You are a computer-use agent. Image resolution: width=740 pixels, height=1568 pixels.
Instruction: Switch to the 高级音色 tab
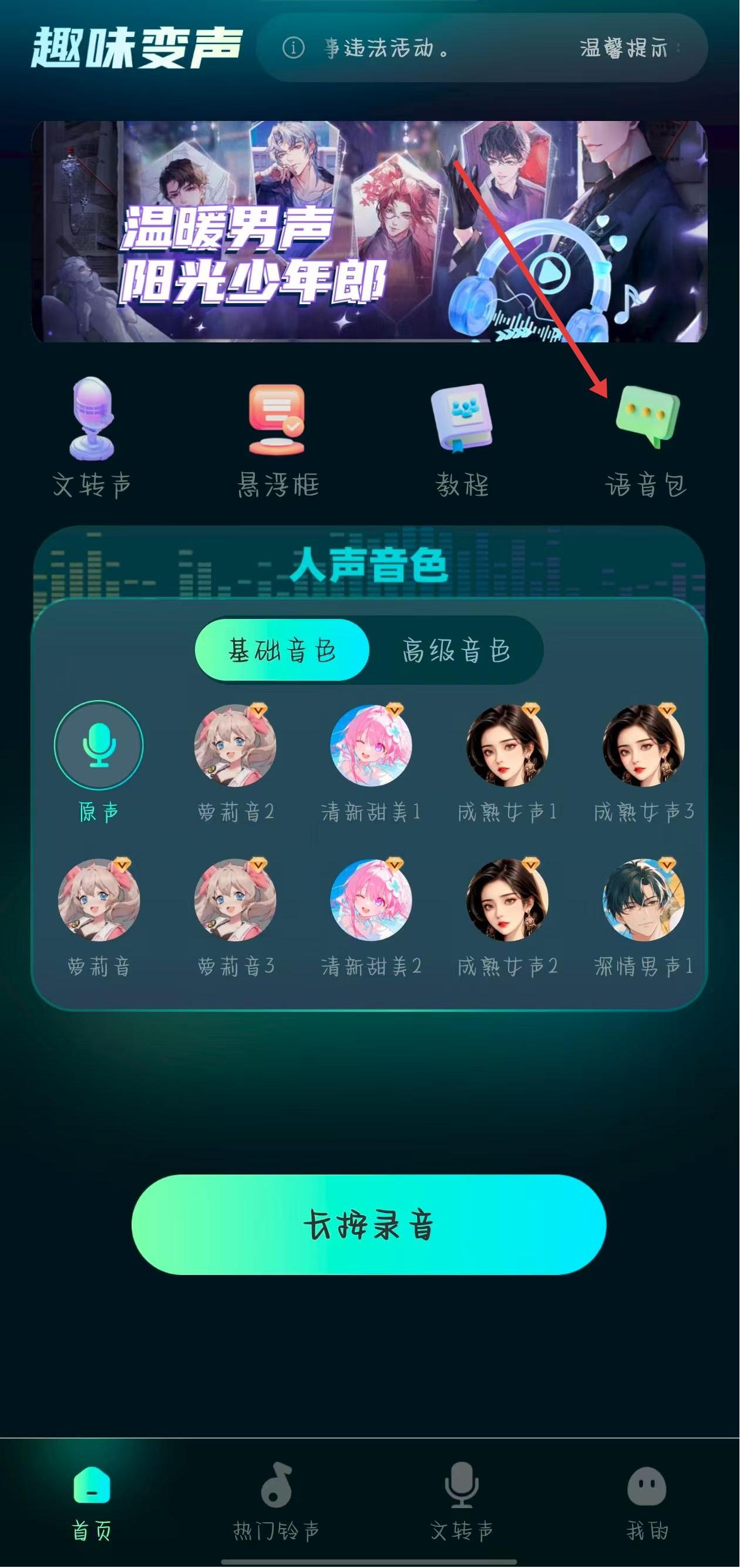(x=456, y=650)
